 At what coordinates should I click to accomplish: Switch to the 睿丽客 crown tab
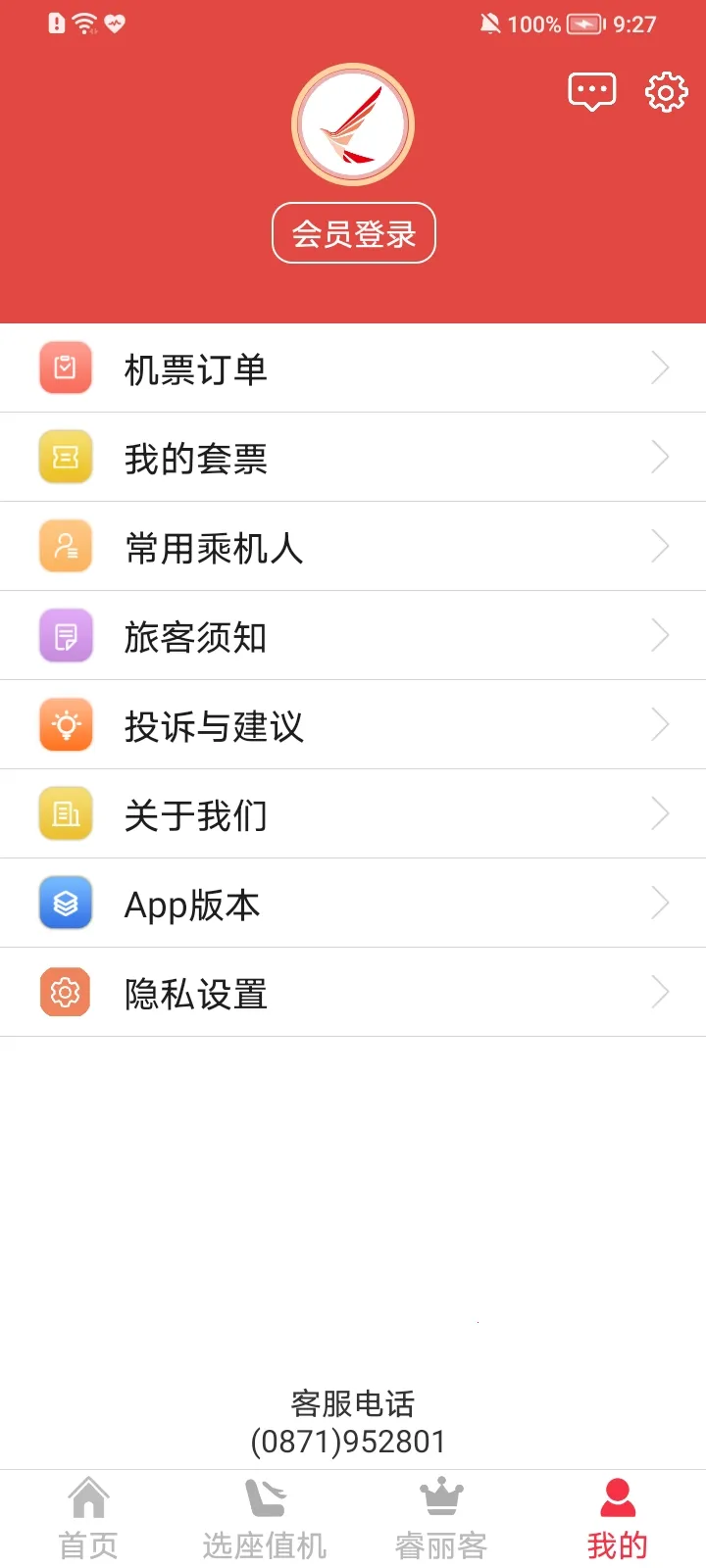point(440,1514)
